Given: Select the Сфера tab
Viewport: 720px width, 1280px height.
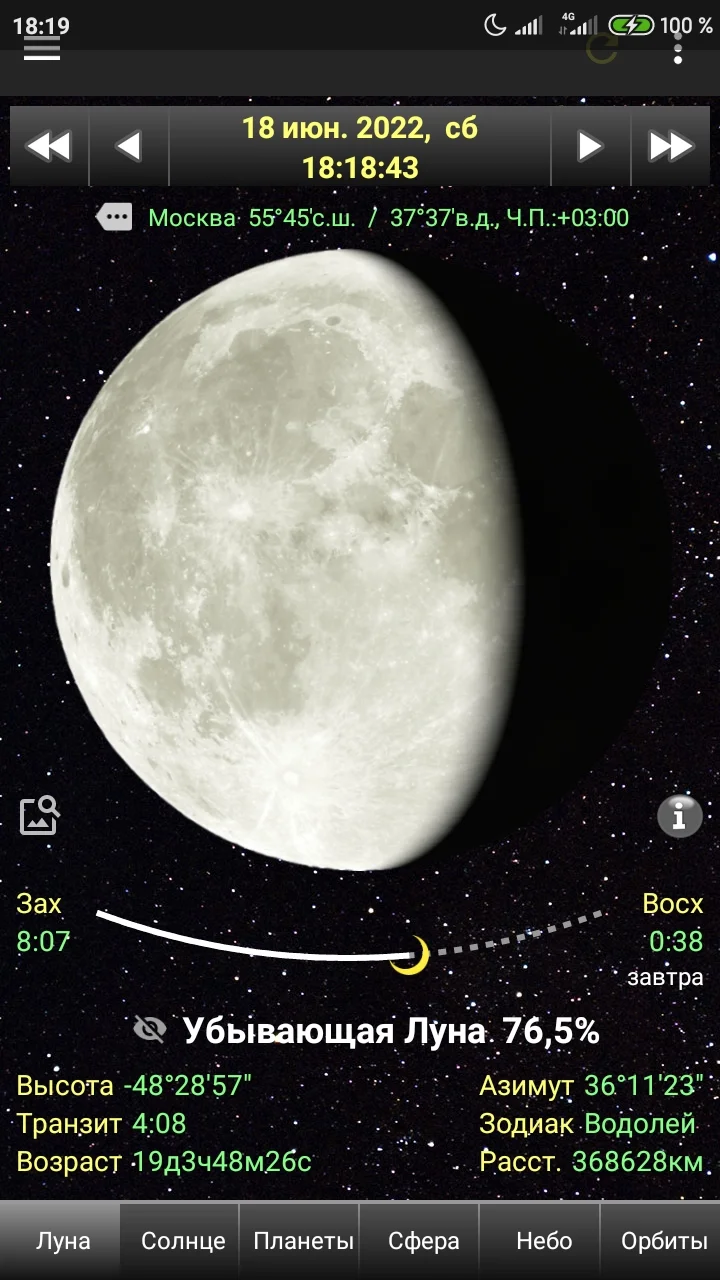Looking at the screenshot, I should [x=423, y=1241].
